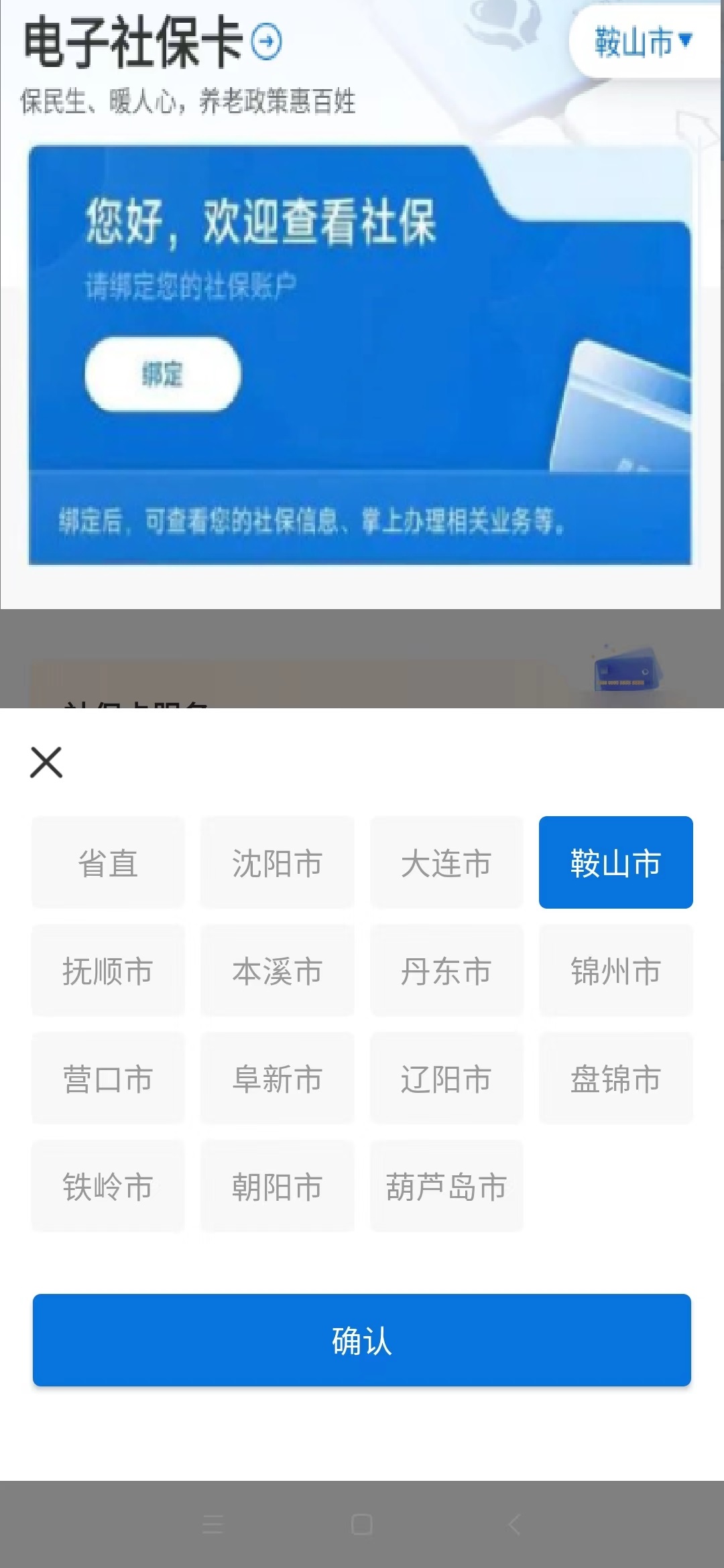Open the arrow icon beside 电子社保卡
This screenshot has height=1568, width=724.
coord(266,42)
